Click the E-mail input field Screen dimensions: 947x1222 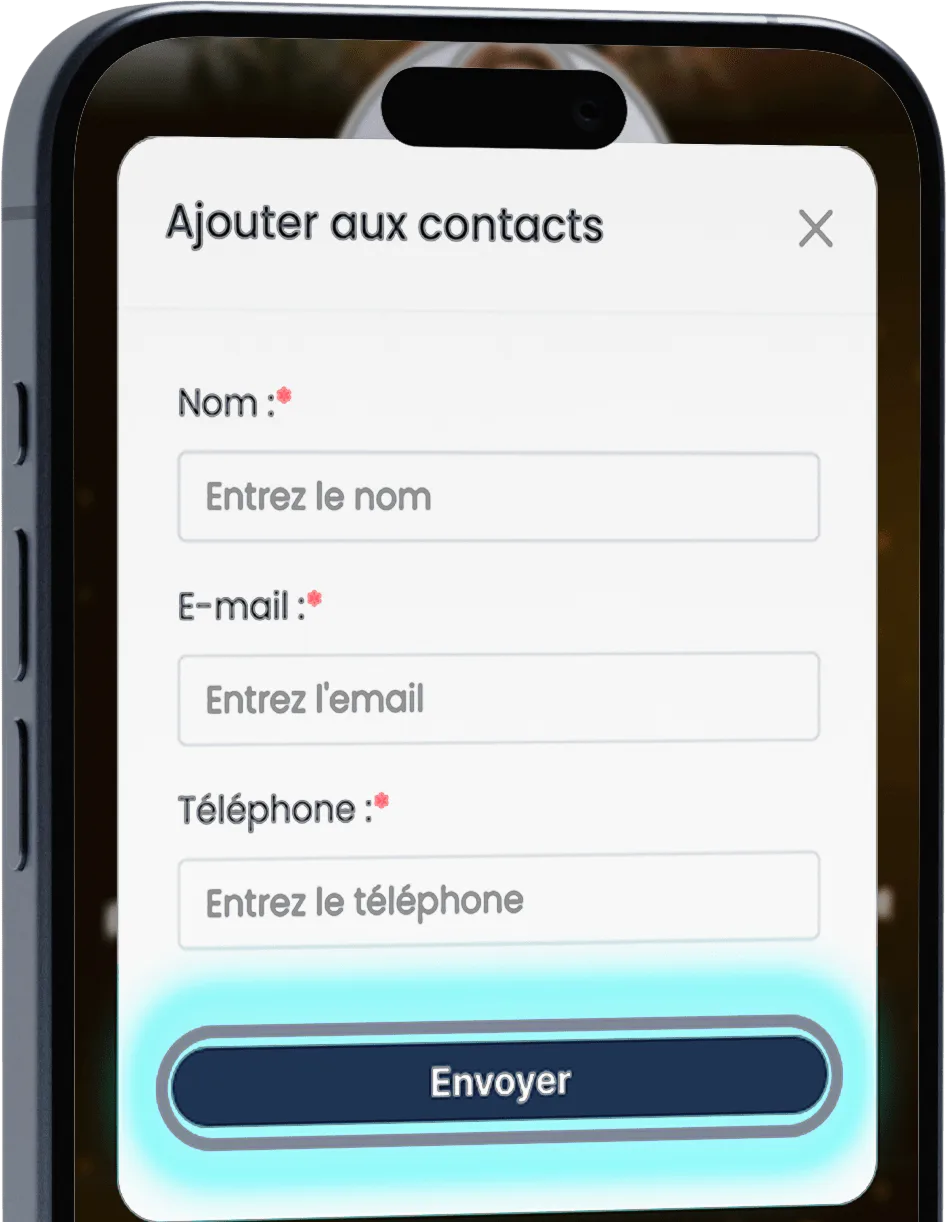point(497,699)
